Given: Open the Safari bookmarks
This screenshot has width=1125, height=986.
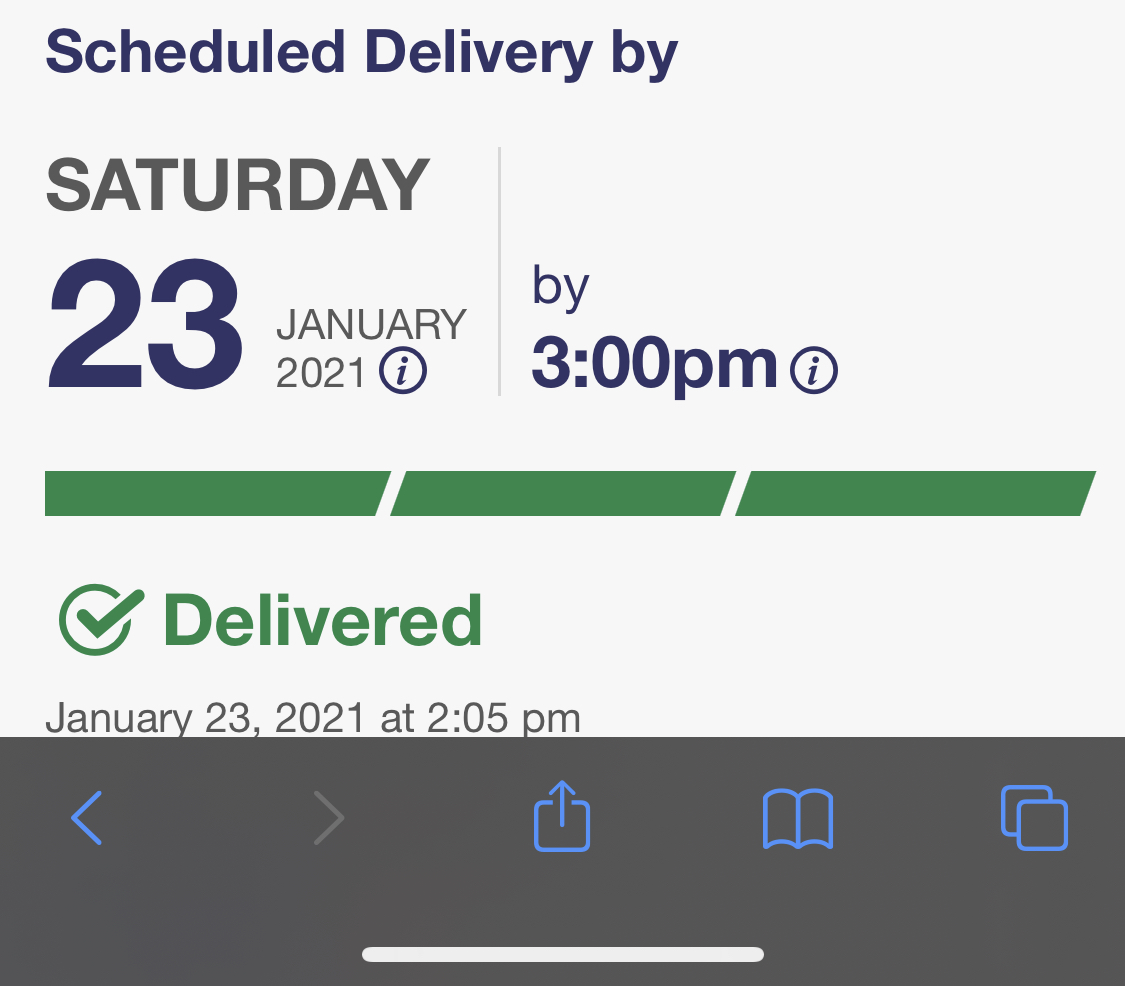Looking at the screenshot, I should tap(797, 818).
